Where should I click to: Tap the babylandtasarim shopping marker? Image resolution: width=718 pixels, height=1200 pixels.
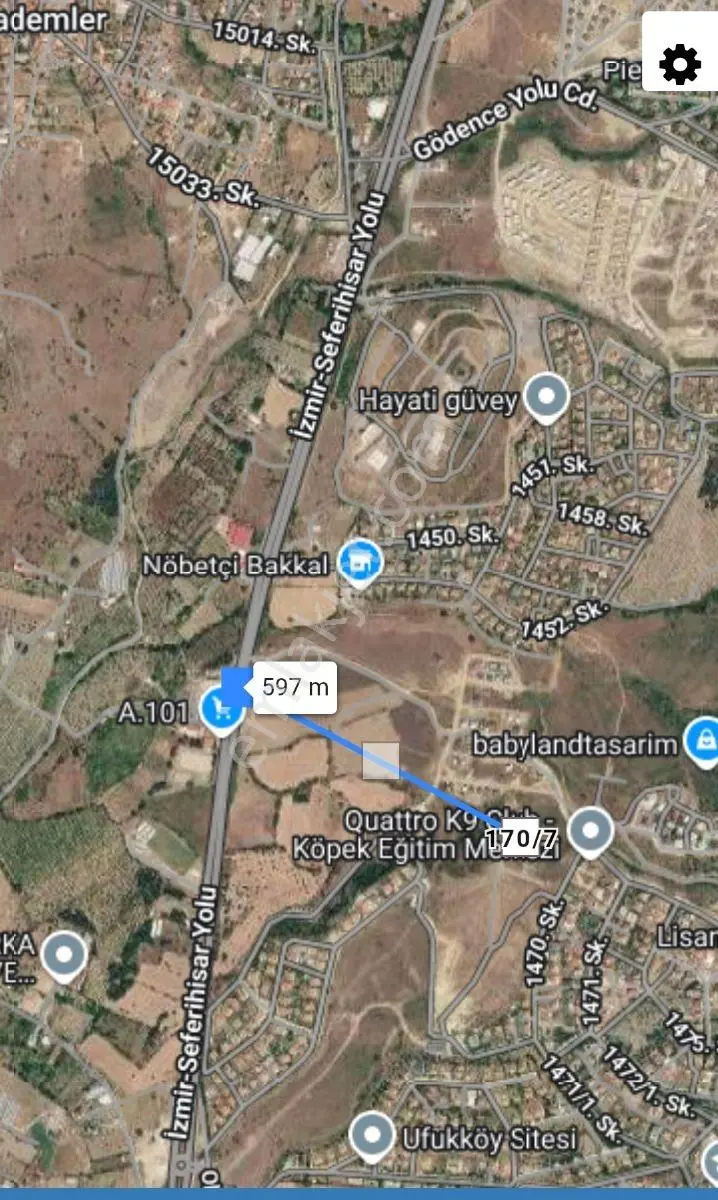point(701,742)
